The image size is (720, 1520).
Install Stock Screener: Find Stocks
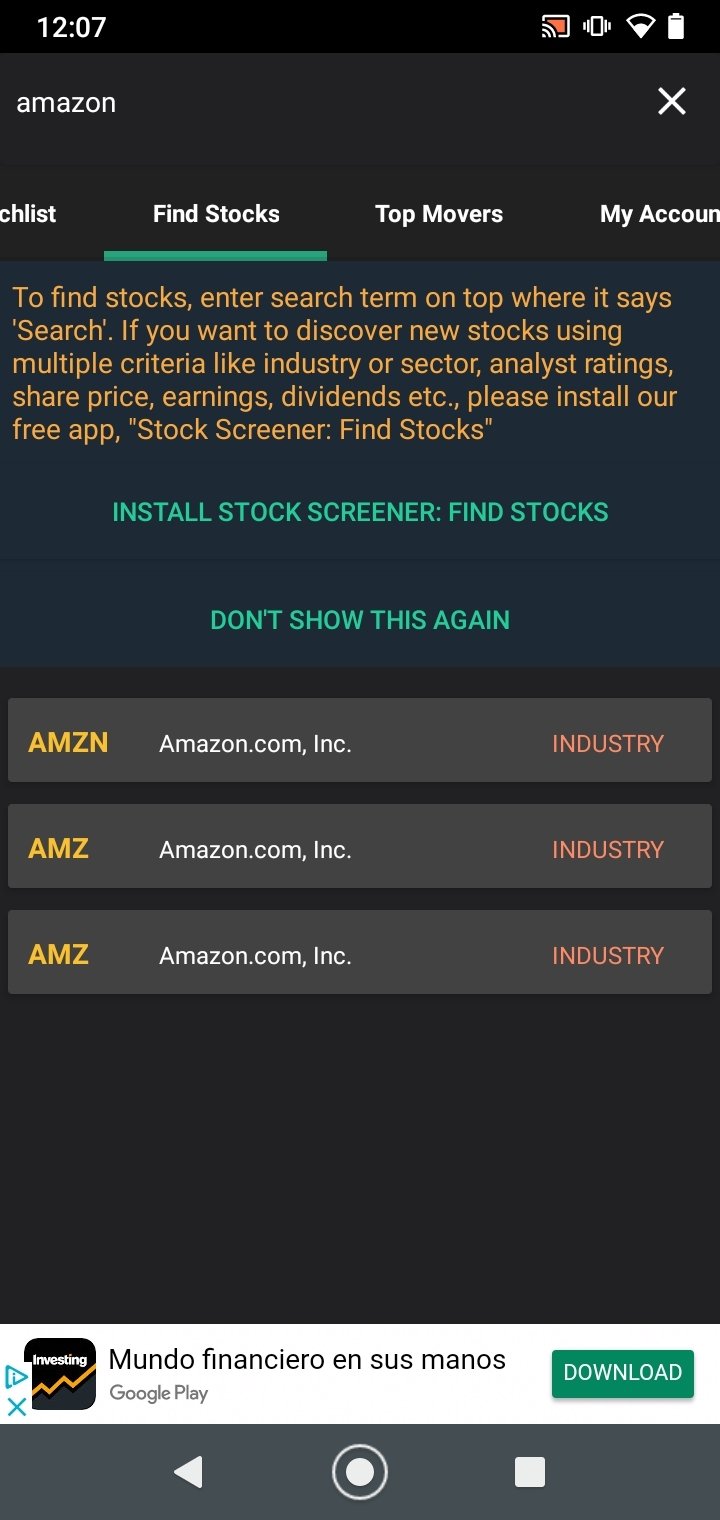click(x=360, y=512)
